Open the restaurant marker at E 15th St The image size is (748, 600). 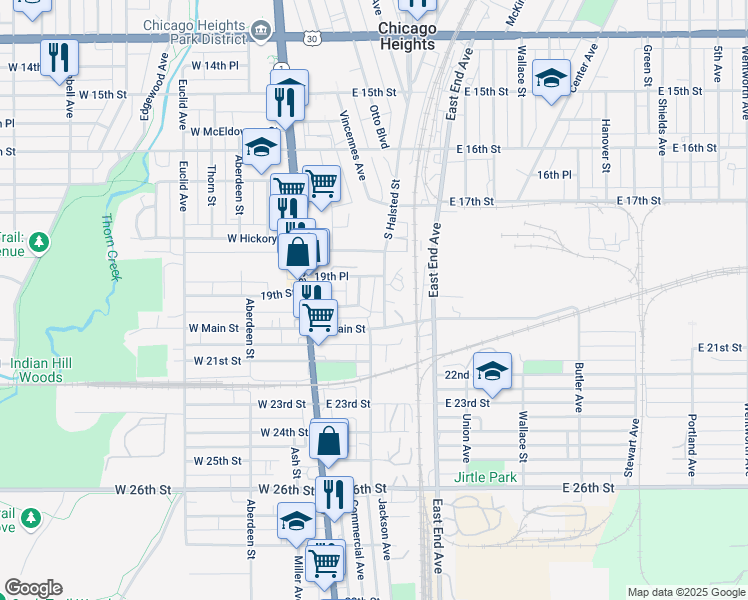(x=285, y=106)
